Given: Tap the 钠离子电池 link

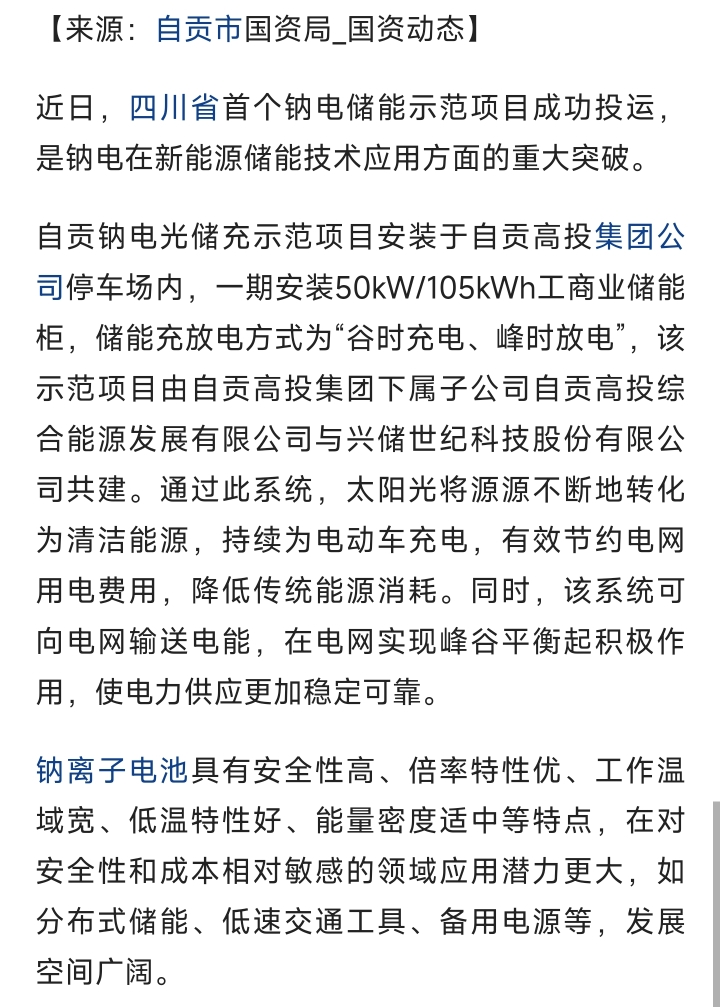Looking at the screenshot, I should [112, 771].
